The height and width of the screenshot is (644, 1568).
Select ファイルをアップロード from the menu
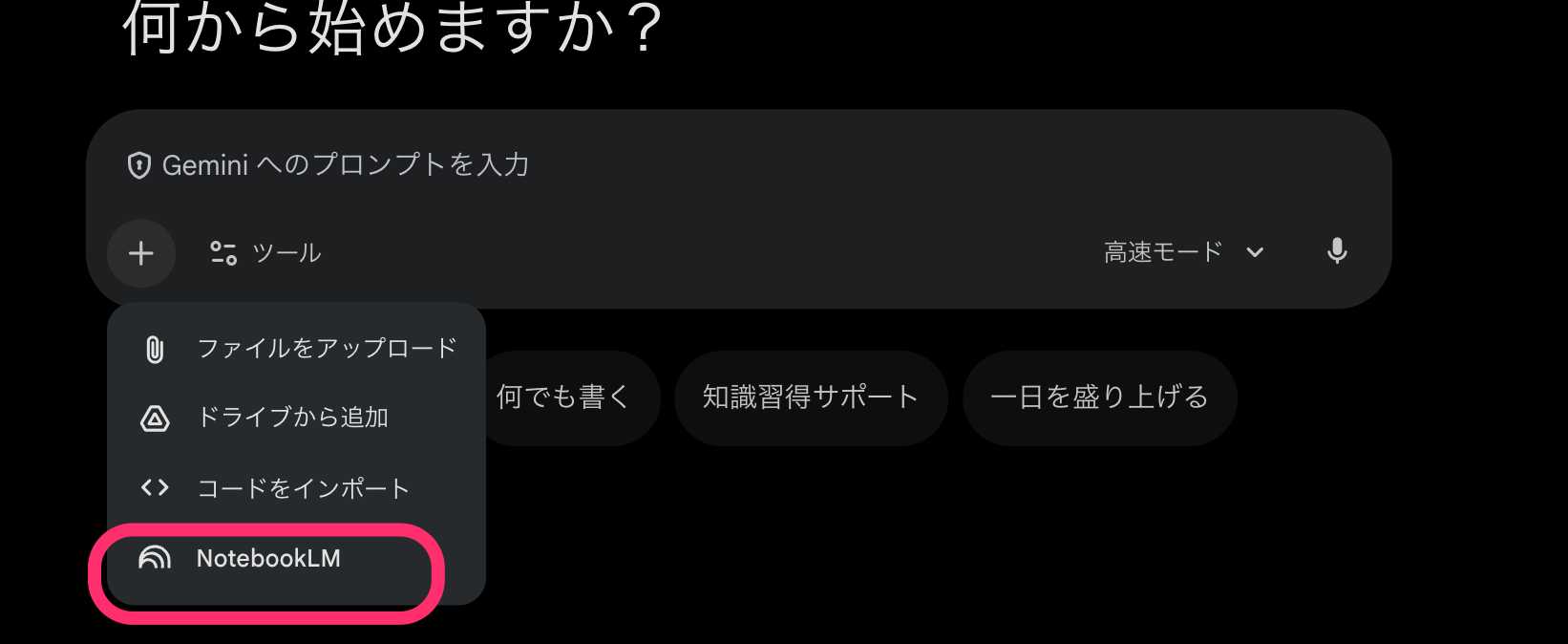pyautogui.click(x=298, y=349)
